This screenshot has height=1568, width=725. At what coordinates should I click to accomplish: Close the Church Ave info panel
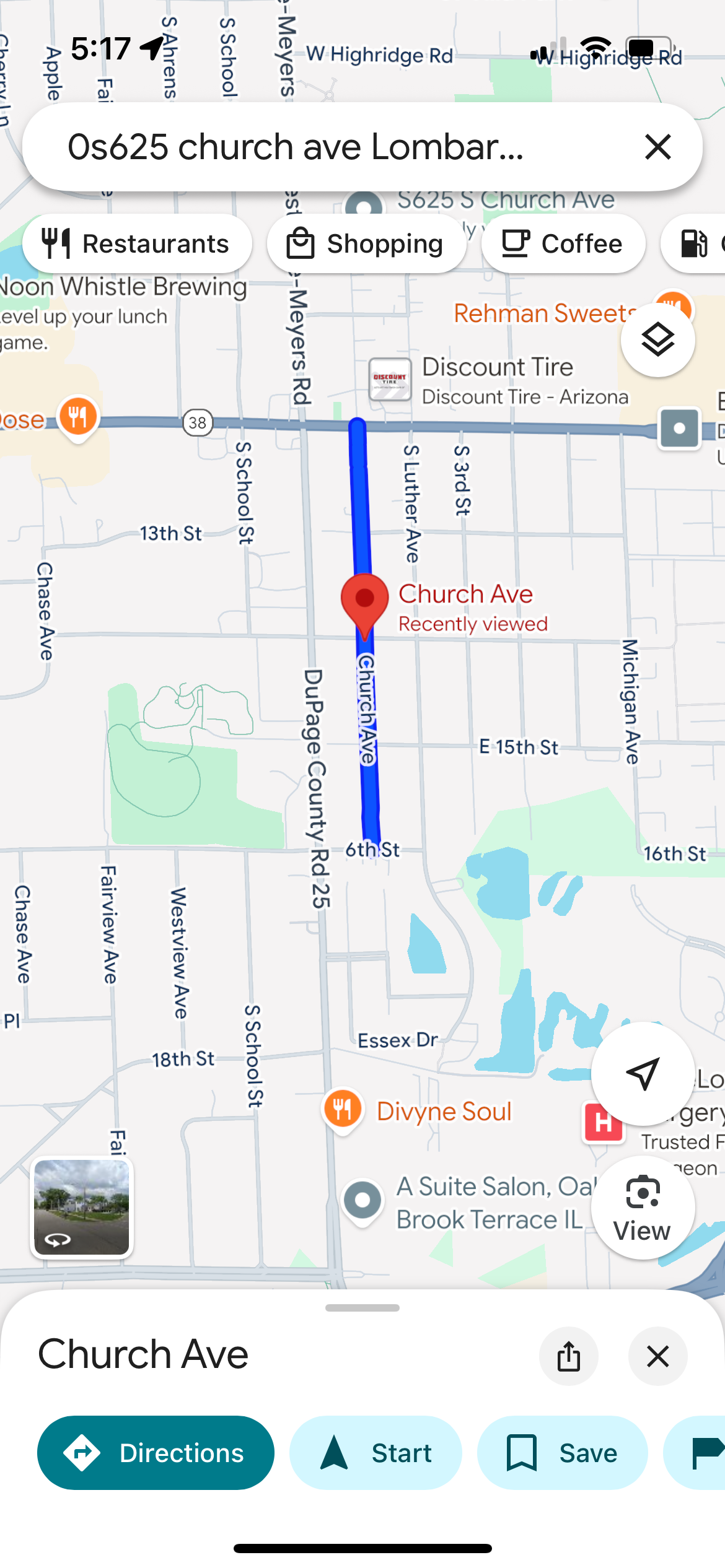pyautogui.click(x=657, y=1356)
